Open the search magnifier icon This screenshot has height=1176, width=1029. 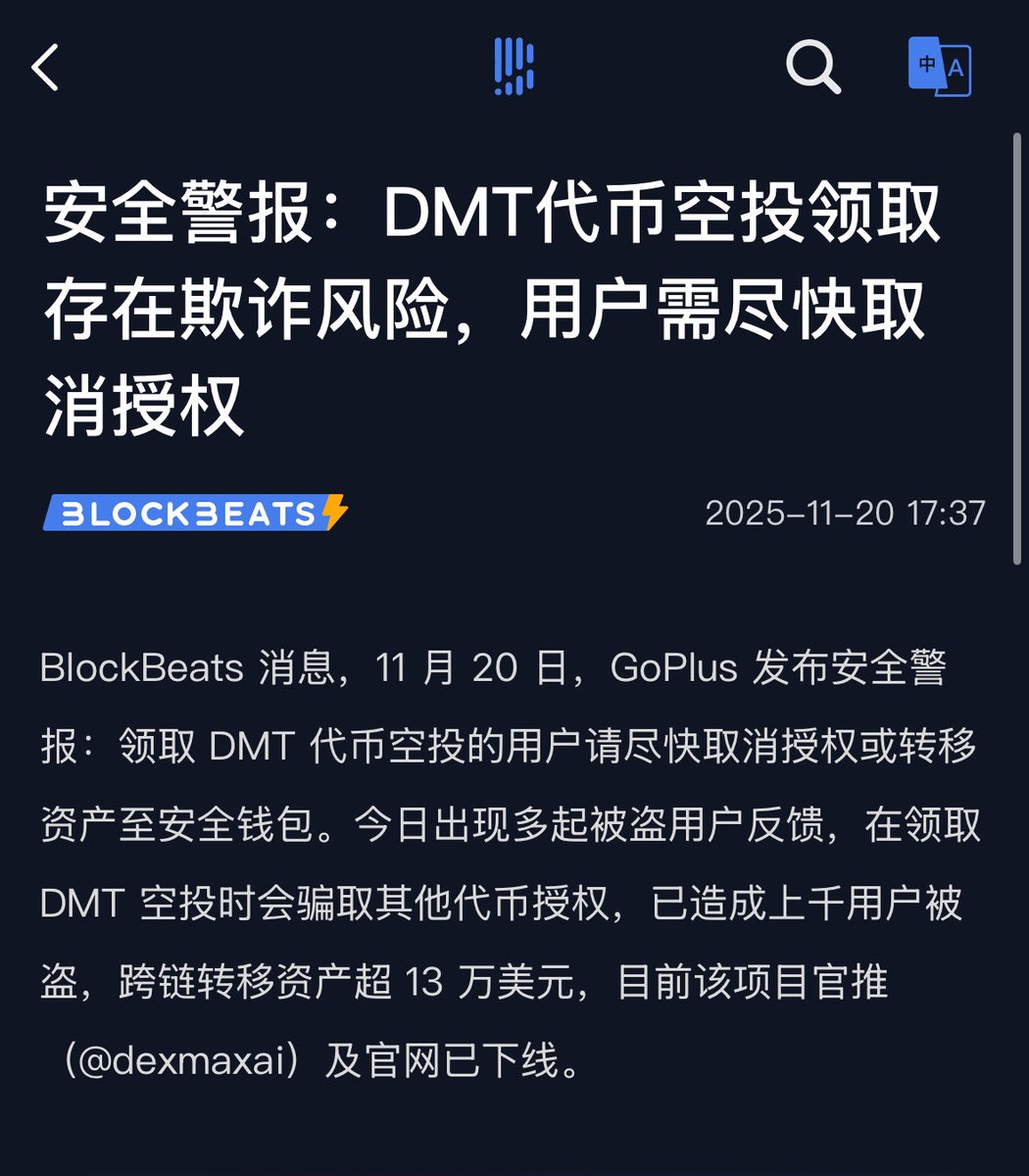click(812, 68)
